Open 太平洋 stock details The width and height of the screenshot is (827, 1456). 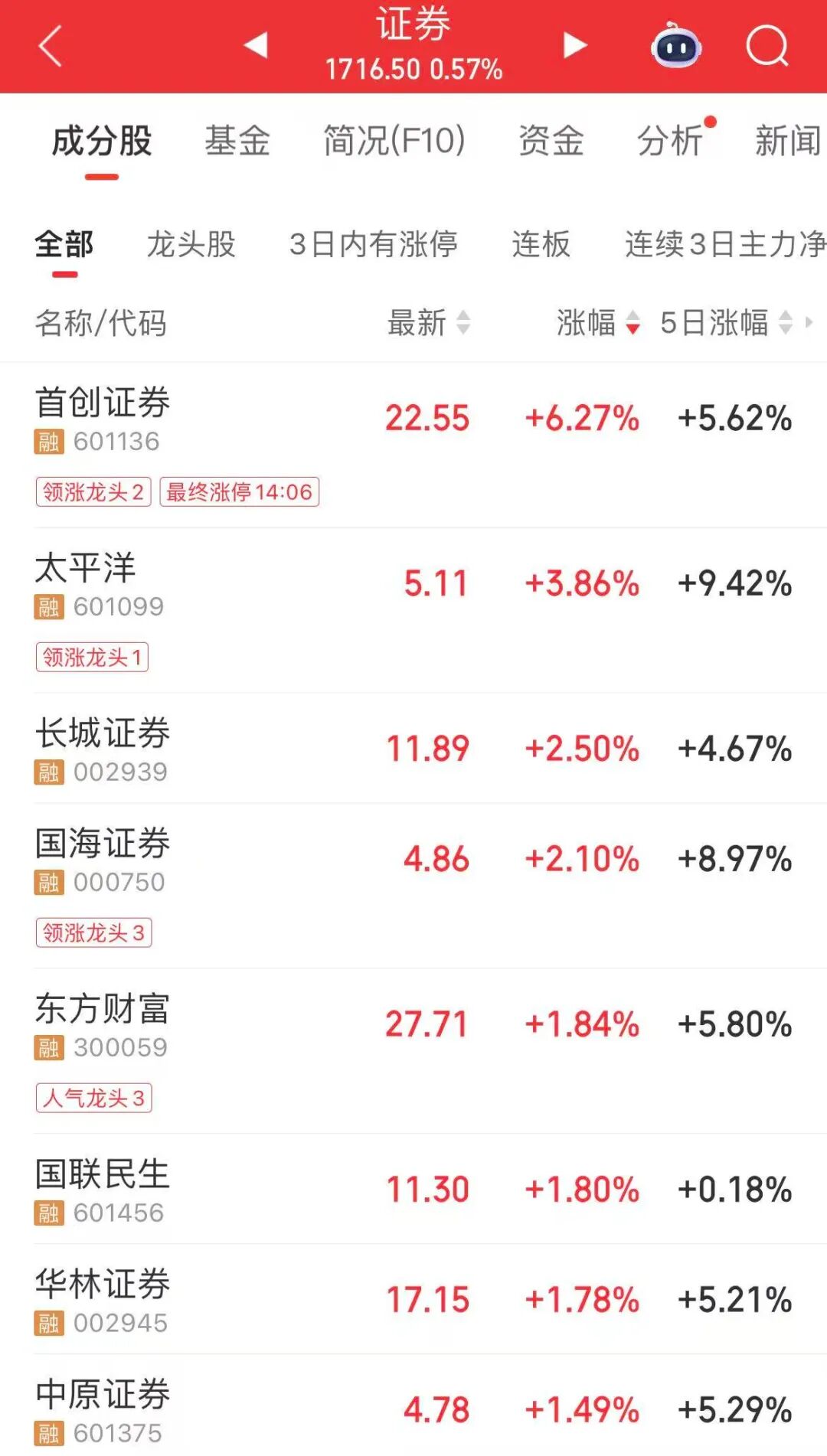[x=86, y=569]
